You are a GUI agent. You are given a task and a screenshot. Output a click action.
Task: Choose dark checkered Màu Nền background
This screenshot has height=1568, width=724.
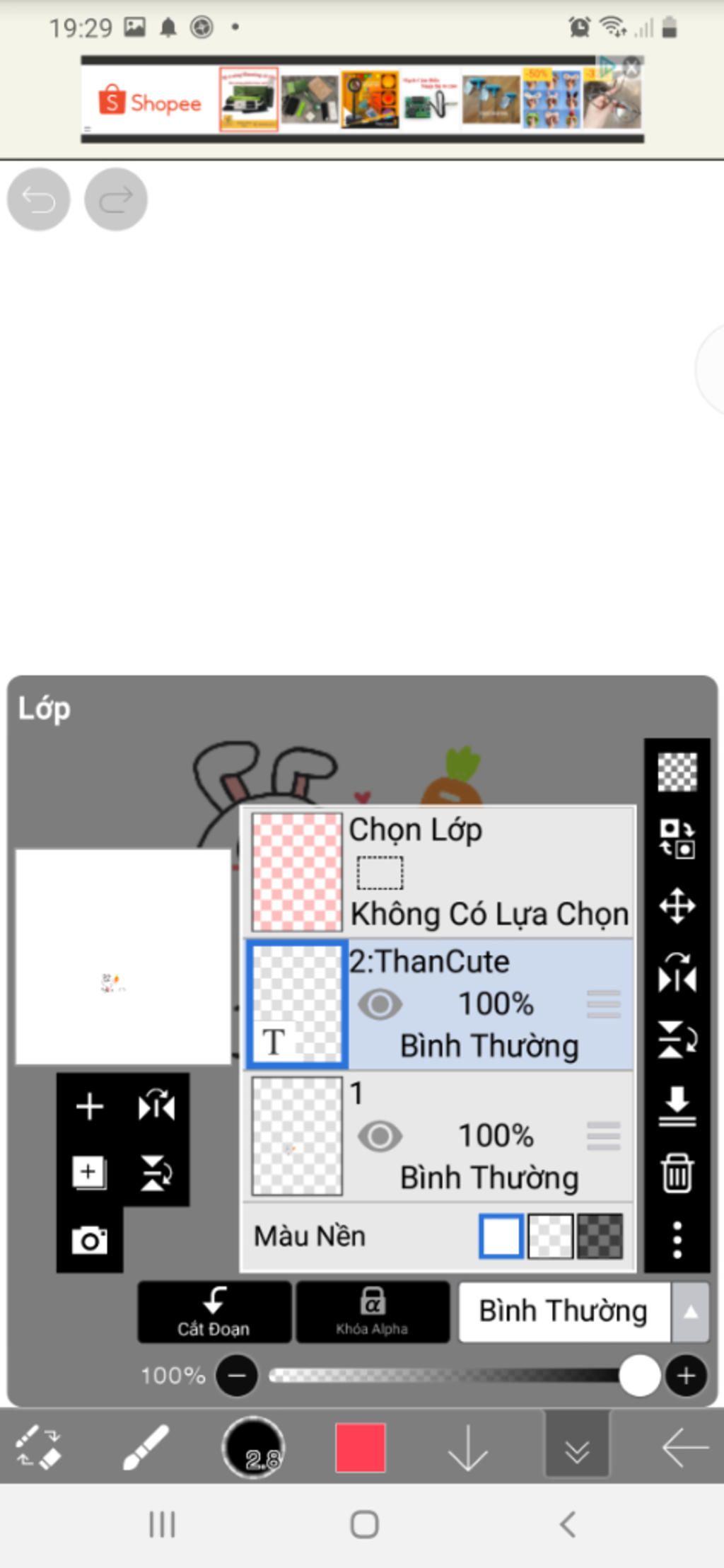point(600,1236)
